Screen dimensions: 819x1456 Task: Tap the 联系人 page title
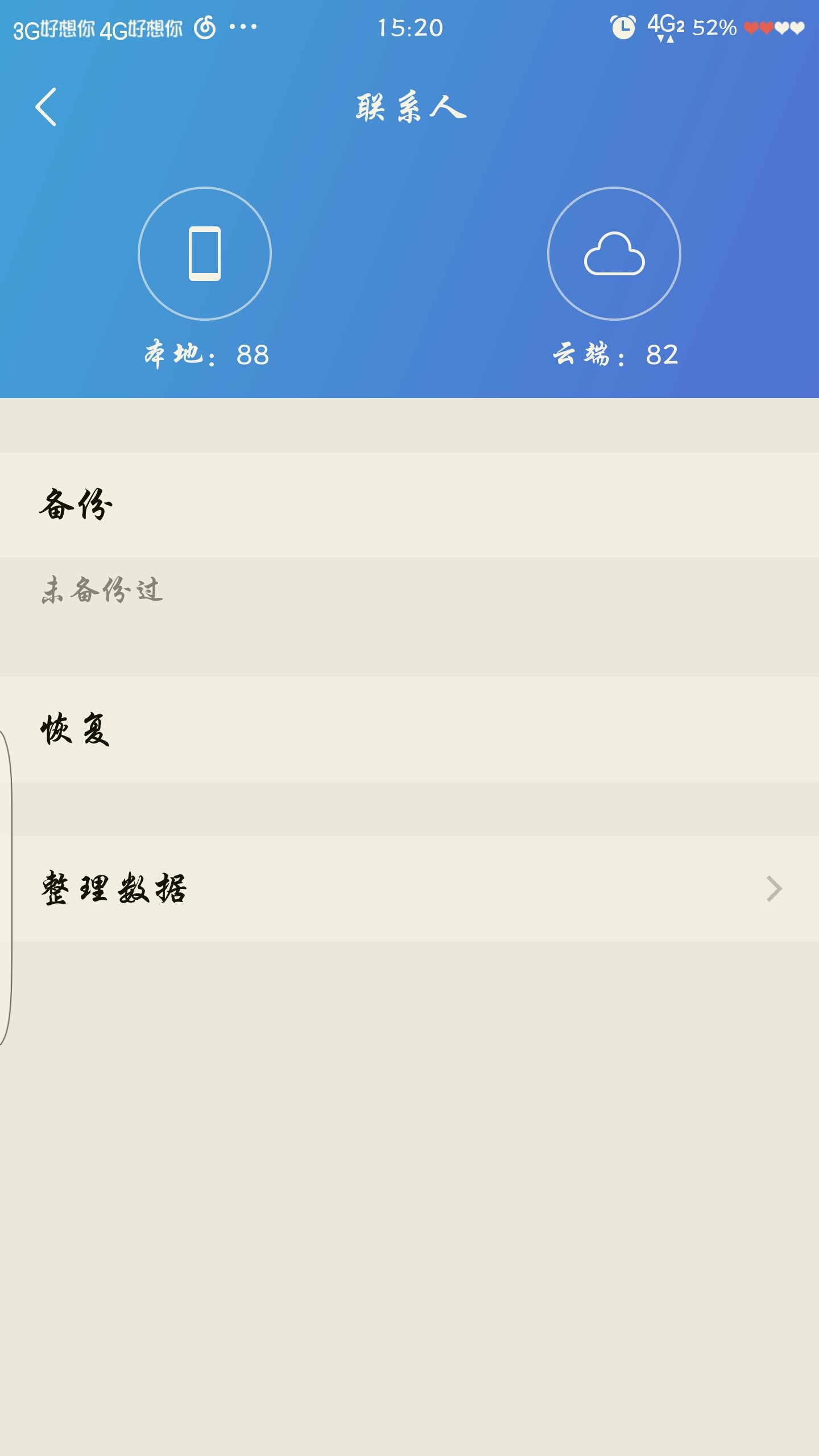[409, 108]
